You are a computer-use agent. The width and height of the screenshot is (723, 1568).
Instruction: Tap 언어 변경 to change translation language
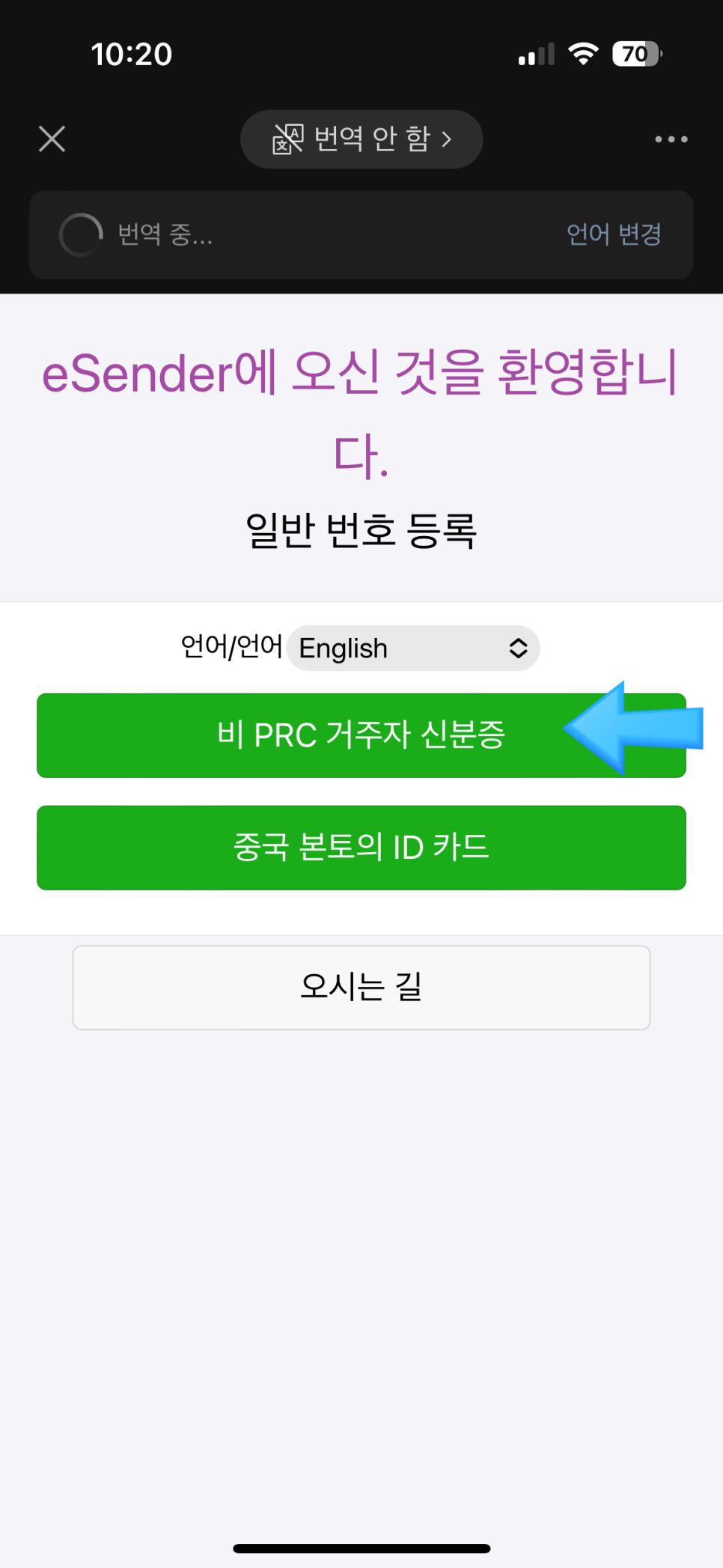click(x=614, y=234)
